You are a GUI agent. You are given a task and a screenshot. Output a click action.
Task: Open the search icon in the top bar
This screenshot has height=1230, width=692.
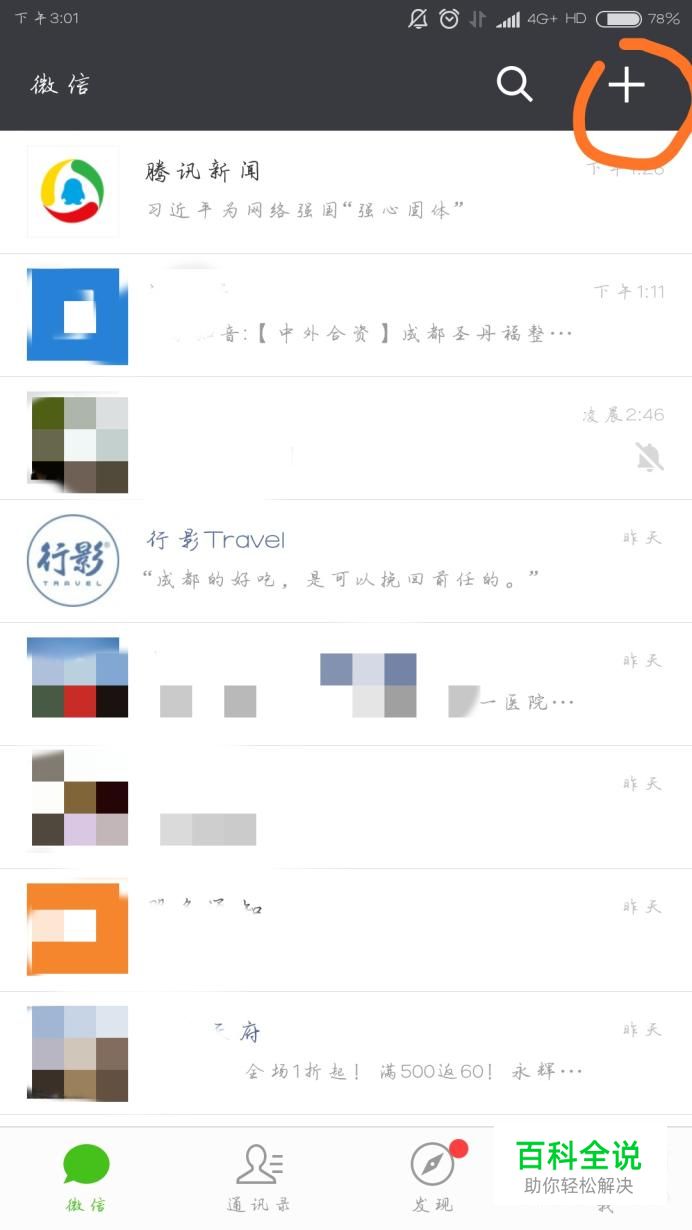tap(515, 86)
